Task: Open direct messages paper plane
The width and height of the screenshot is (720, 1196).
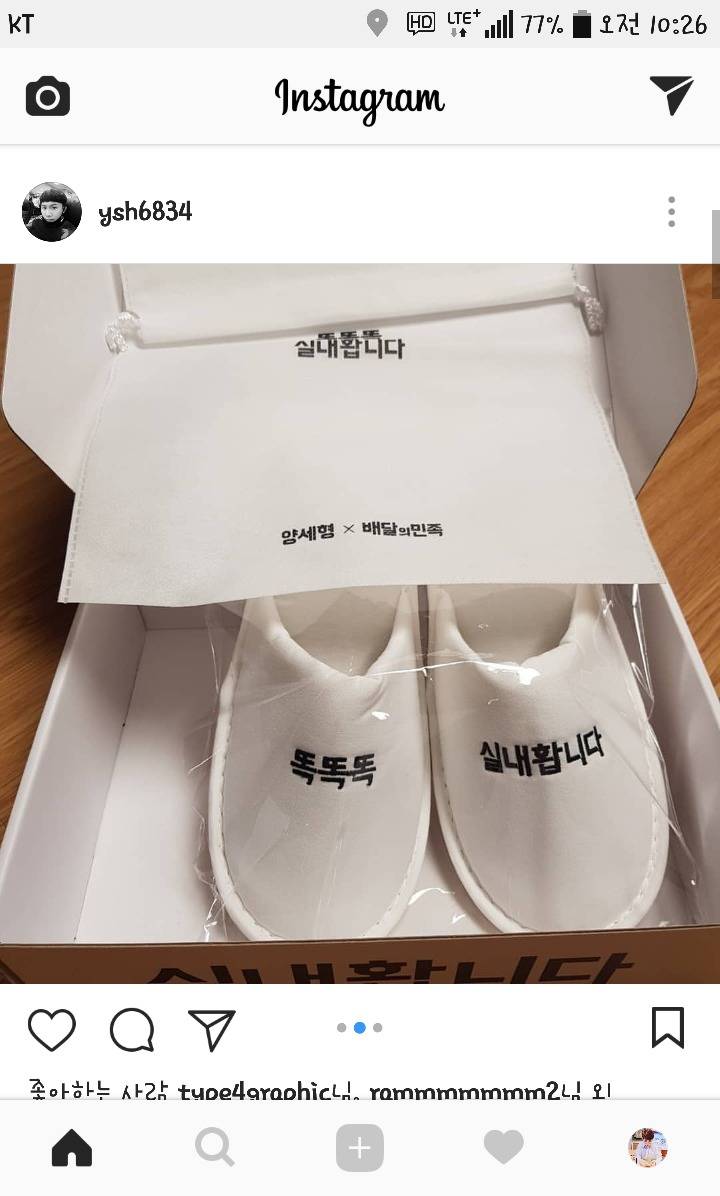Action: tap(670, 96)
